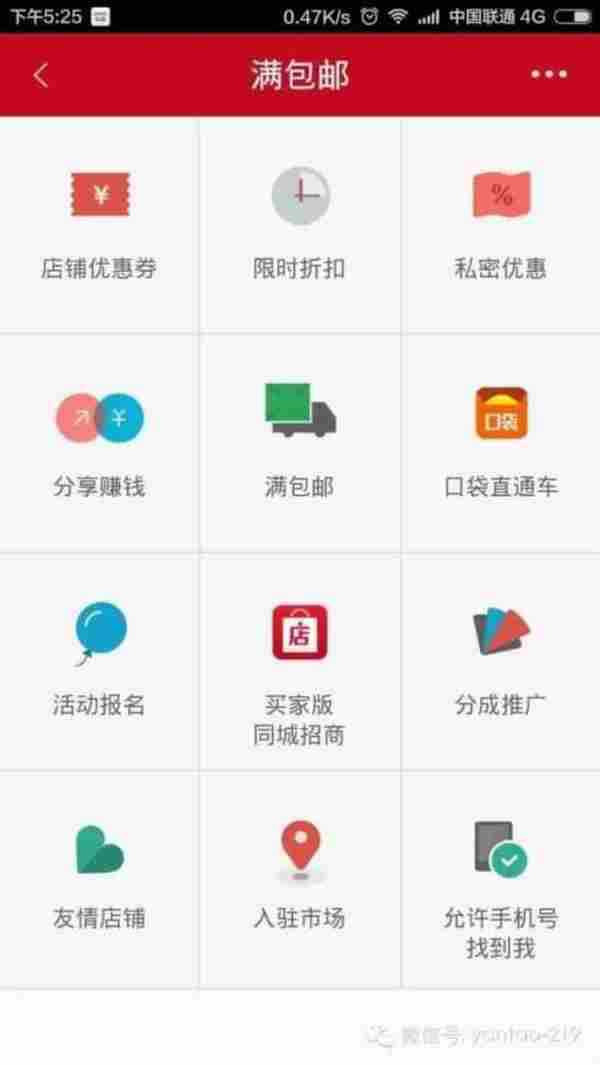Go back using the header arrow
This screenshot has width=600, height=1066.
click(41, 75)
